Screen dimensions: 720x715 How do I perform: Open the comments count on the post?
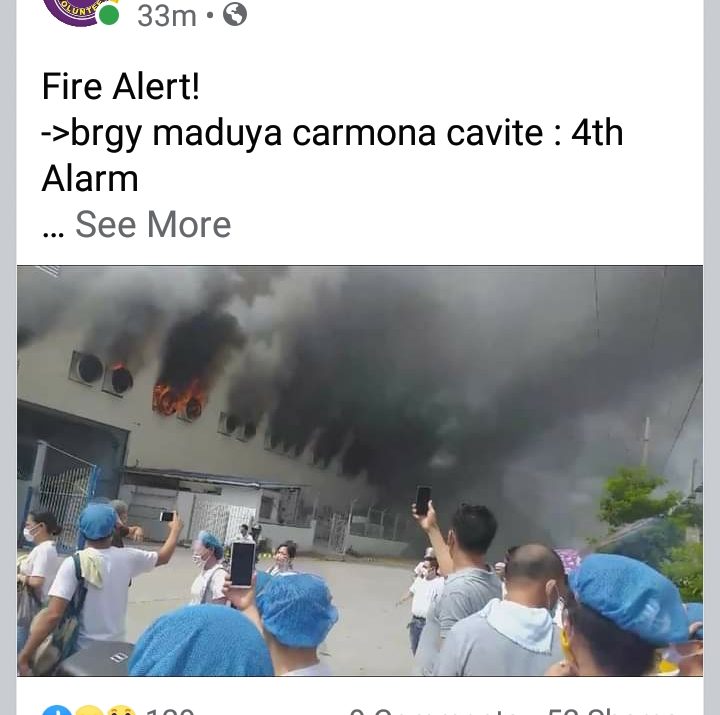(x=430, y=711)
